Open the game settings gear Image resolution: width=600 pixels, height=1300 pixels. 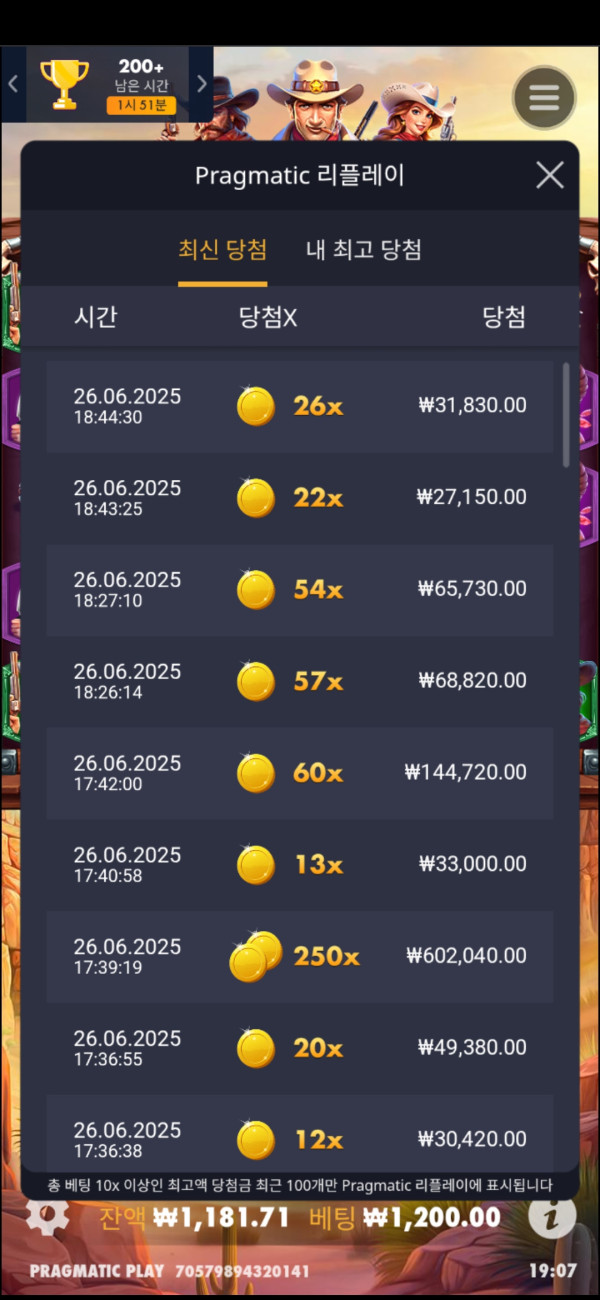point(47,1217)
